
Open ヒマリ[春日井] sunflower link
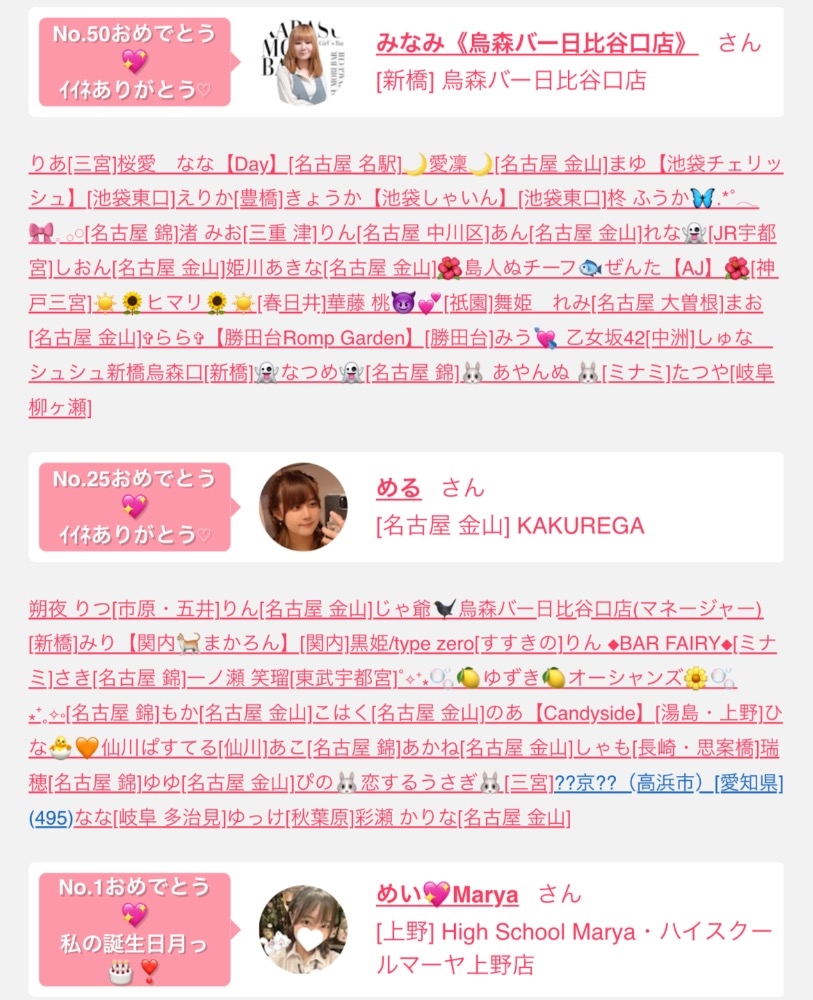[x=210, y=302]
